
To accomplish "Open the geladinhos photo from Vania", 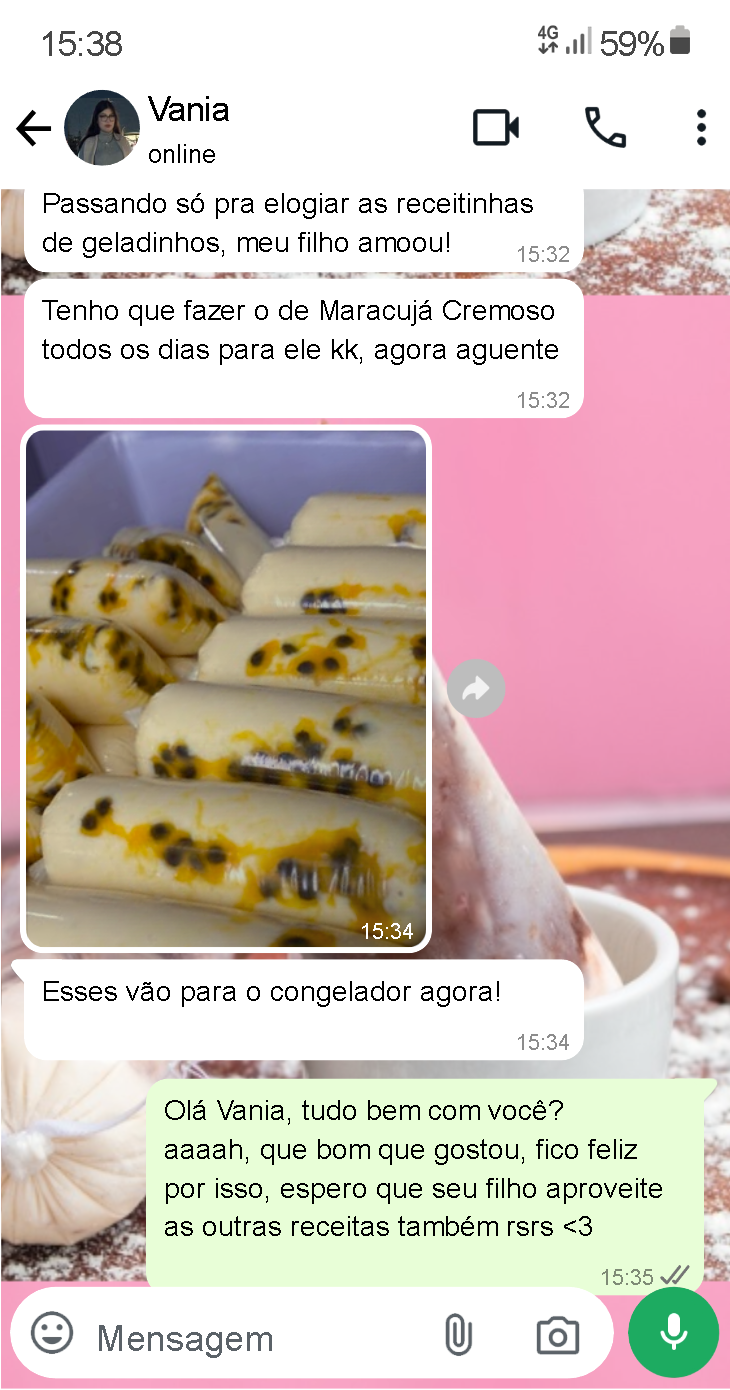I will coord(227,688).
